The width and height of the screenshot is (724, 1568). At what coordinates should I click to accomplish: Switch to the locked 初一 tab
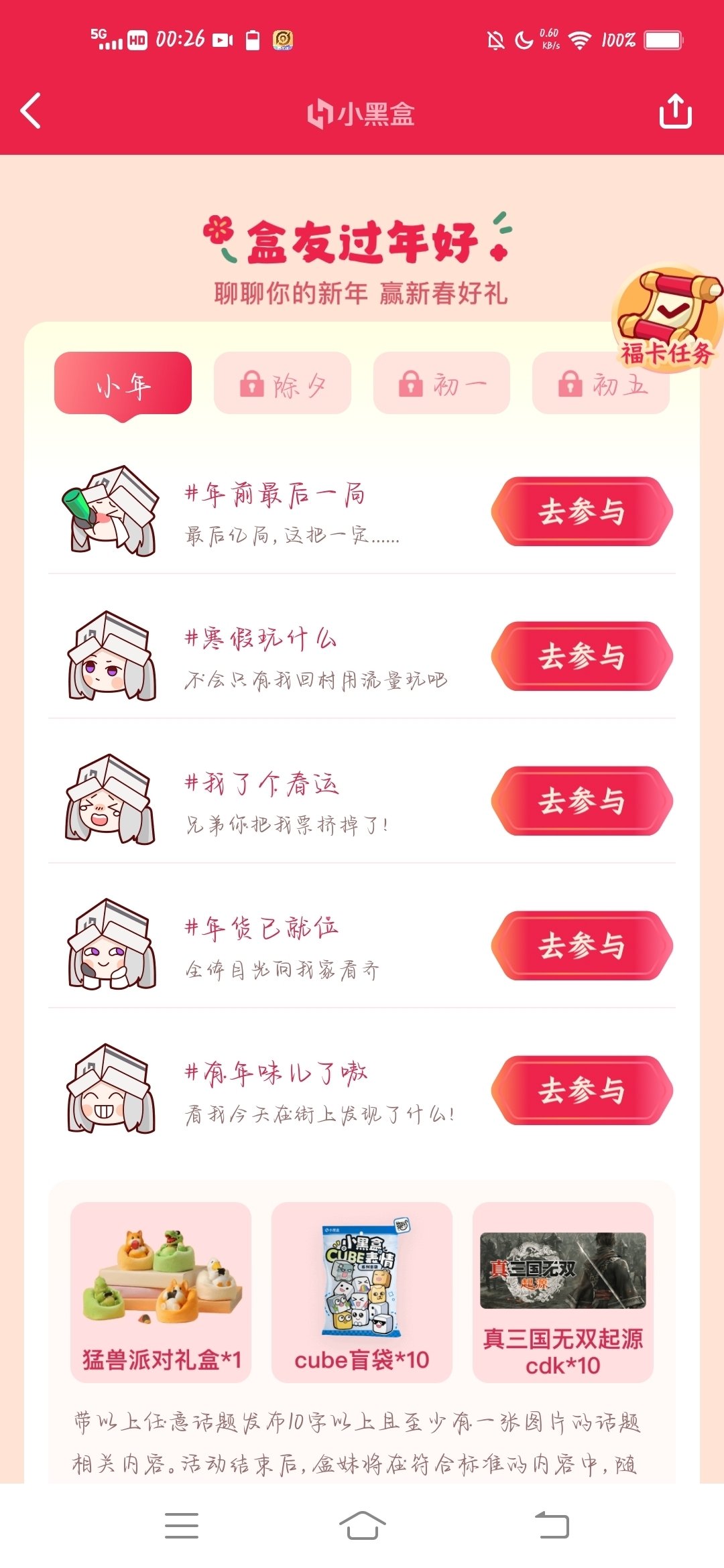click(x=442, y=384)
